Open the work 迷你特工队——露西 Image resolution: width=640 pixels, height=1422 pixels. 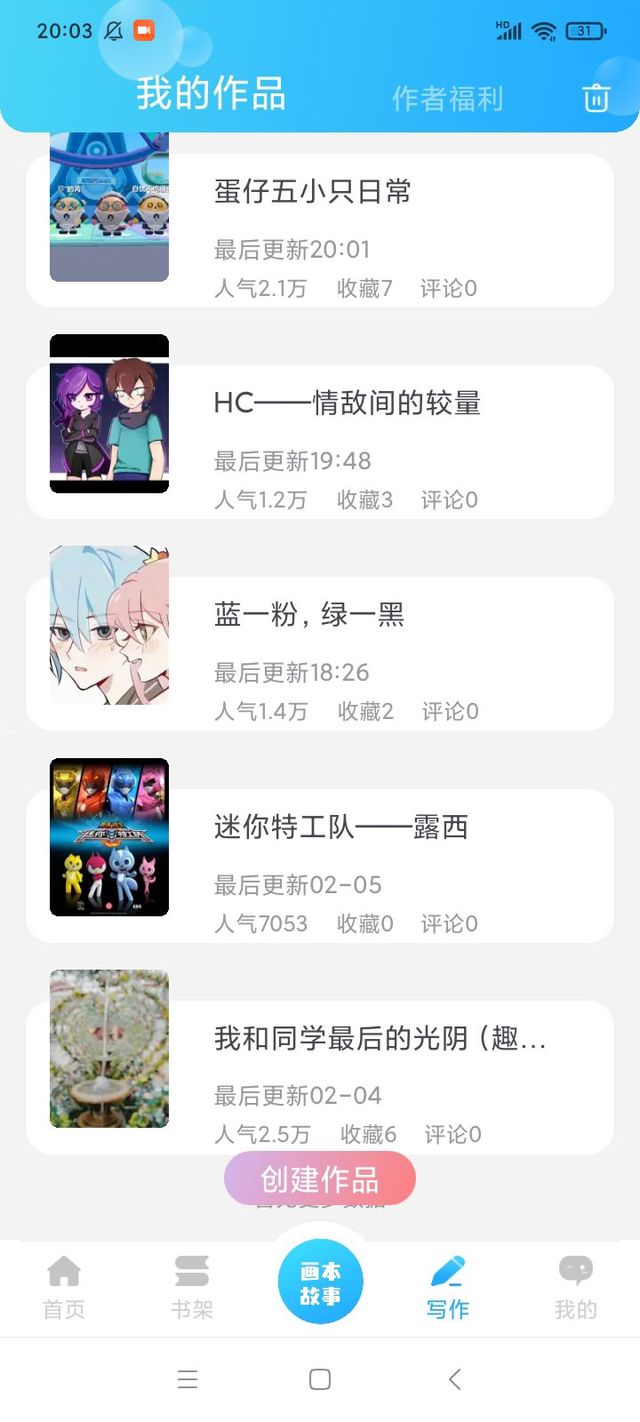[320, 866]
